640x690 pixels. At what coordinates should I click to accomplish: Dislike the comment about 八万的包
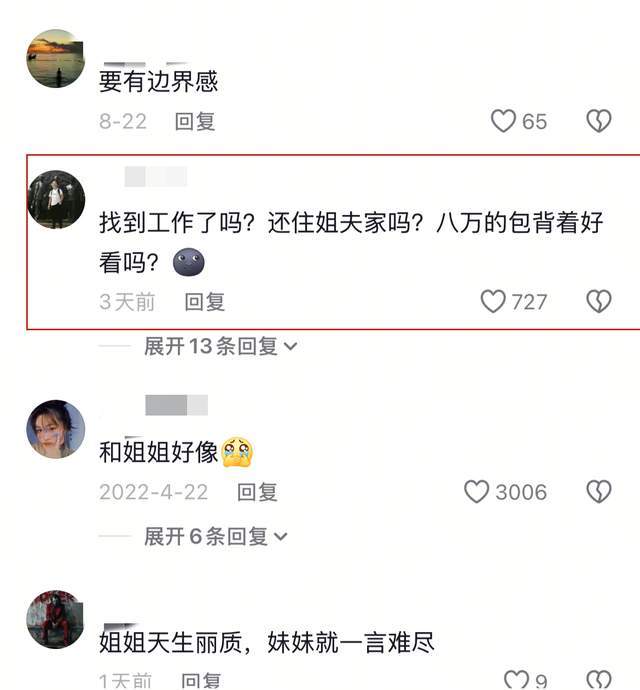point(598,301)
